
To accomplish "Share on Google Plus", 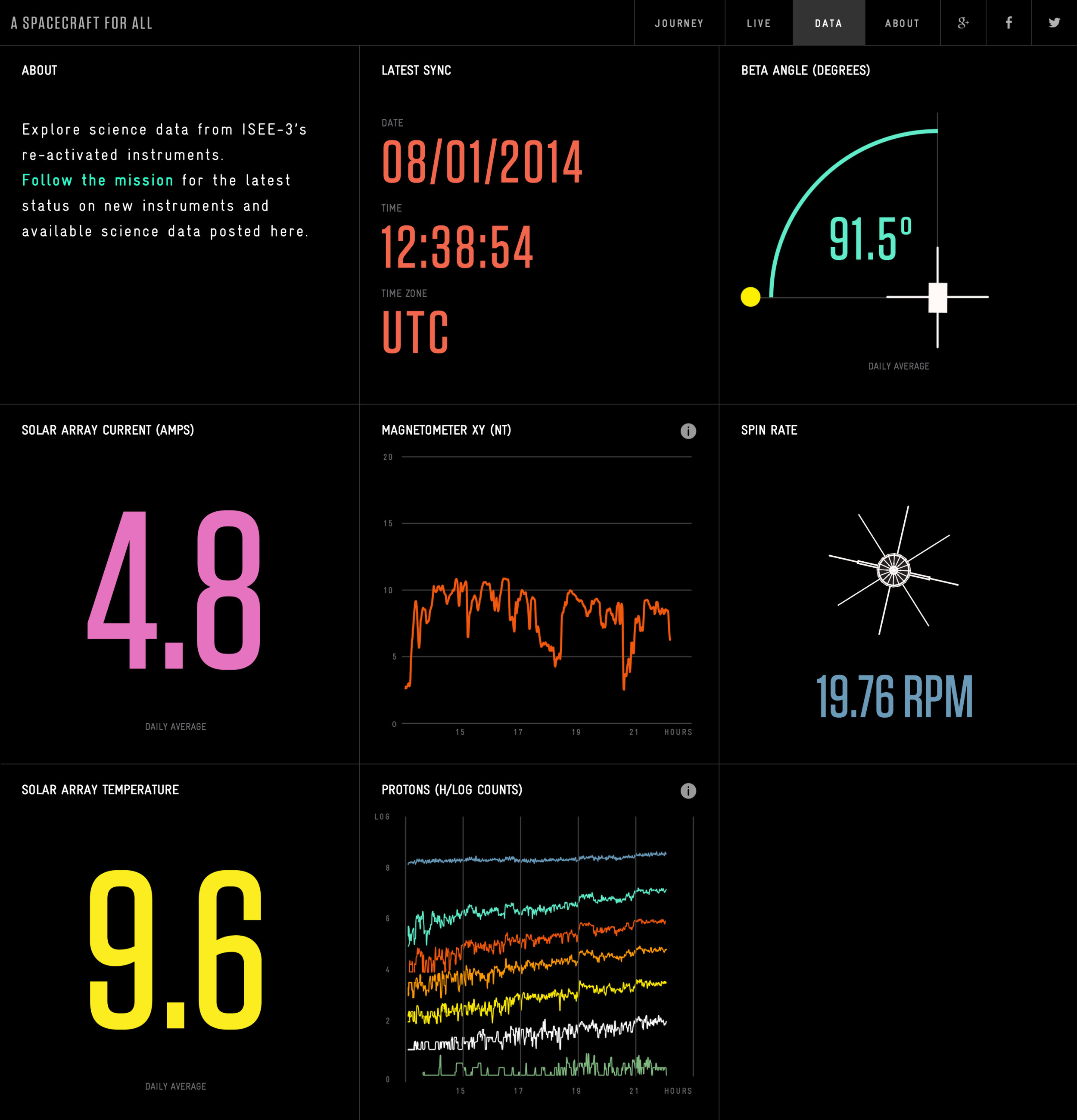I will pos(963,23).
